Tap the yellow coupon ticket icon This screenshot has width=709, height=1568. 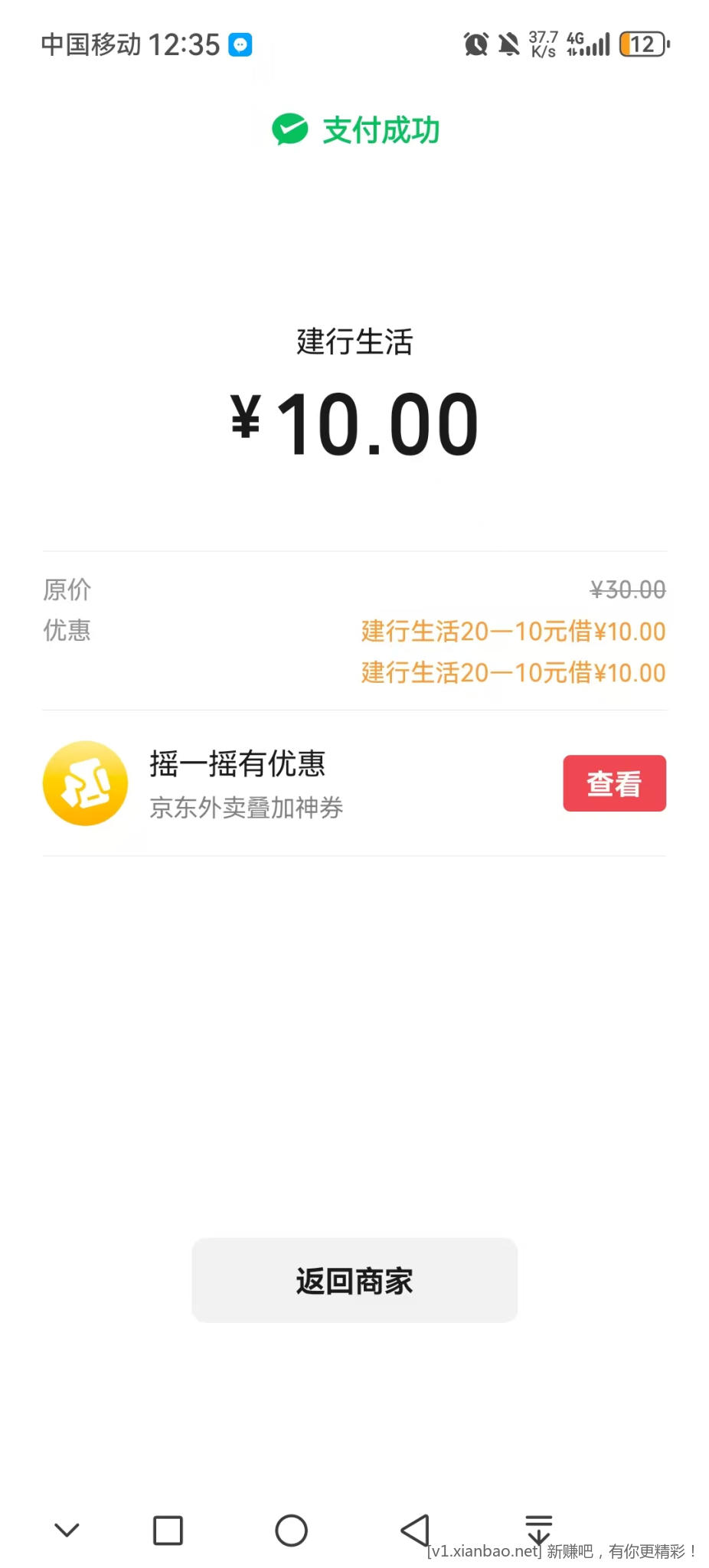[85, 783]
